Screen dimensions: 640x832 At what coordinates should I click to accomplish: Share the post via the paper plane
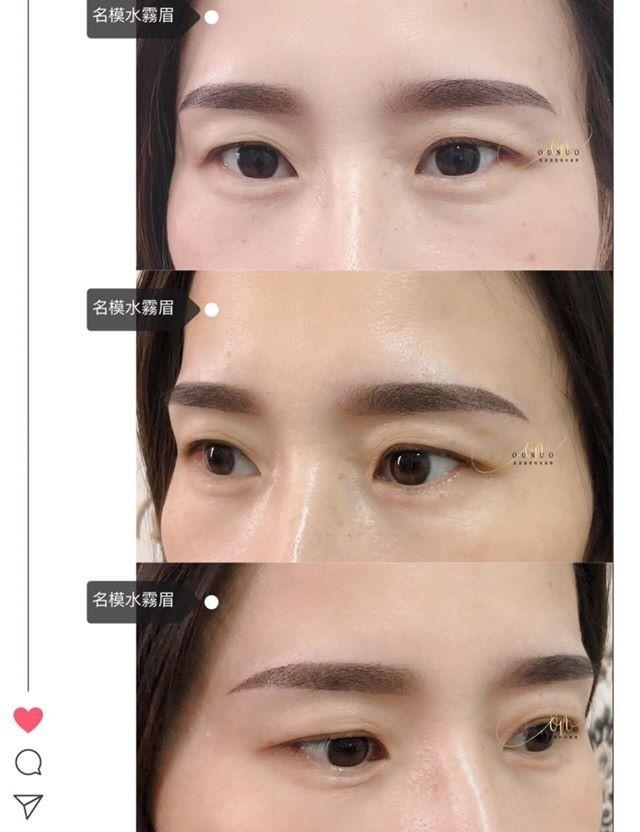[x=28, y=805]
